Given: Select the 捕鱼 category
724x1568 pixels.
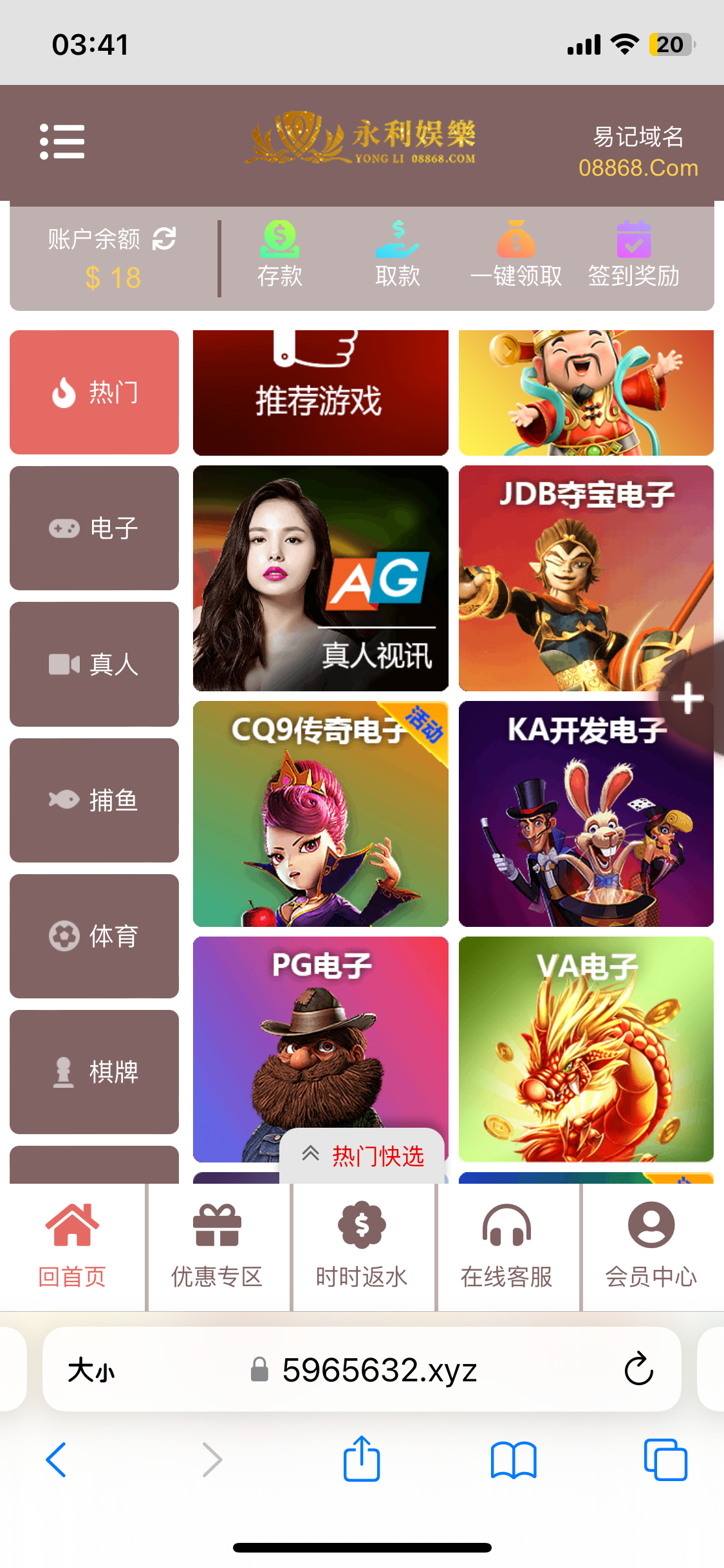Looking at the screenshot, I should [x=94, y=800].
